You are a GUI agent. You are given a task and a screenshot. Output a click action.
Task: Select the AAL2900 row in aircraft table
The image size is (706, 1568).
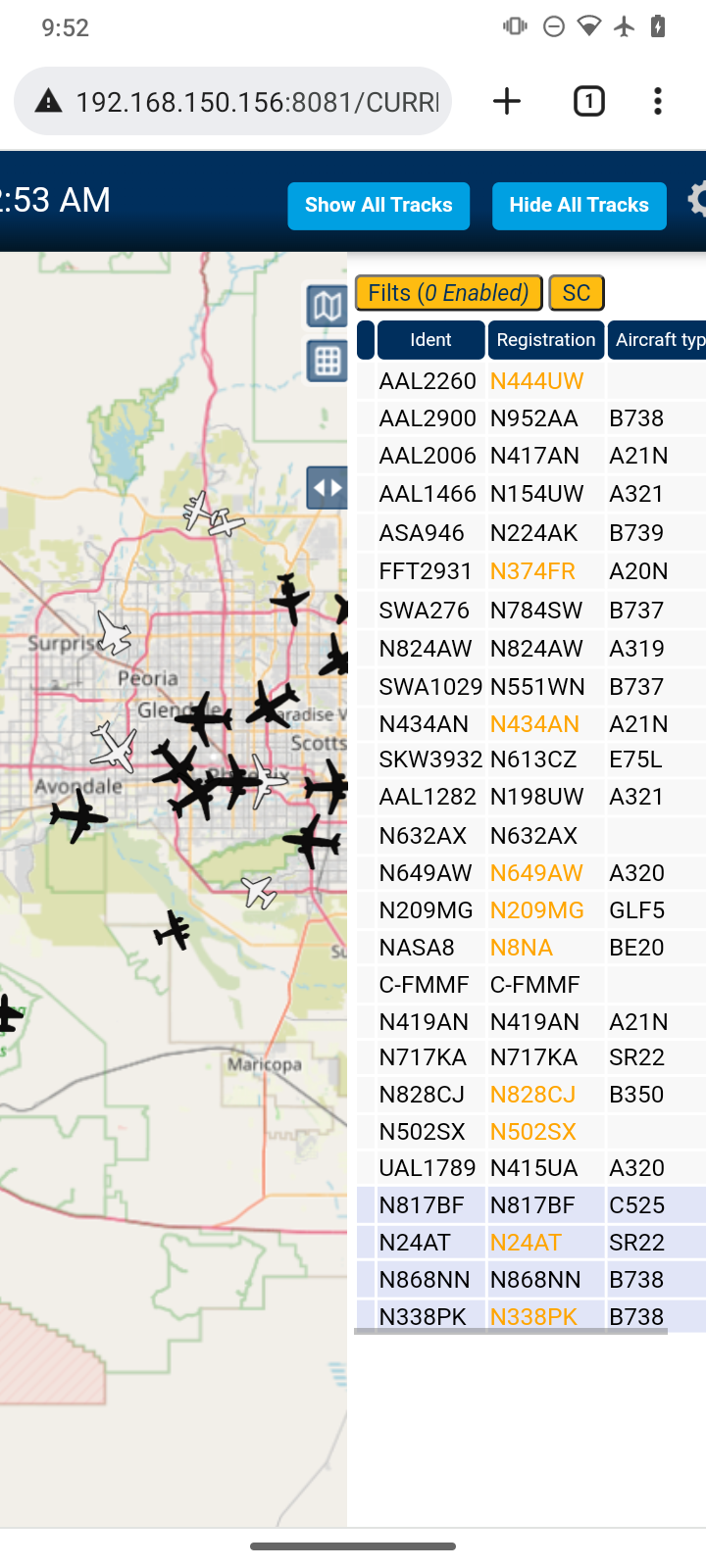tap(530, 418)
